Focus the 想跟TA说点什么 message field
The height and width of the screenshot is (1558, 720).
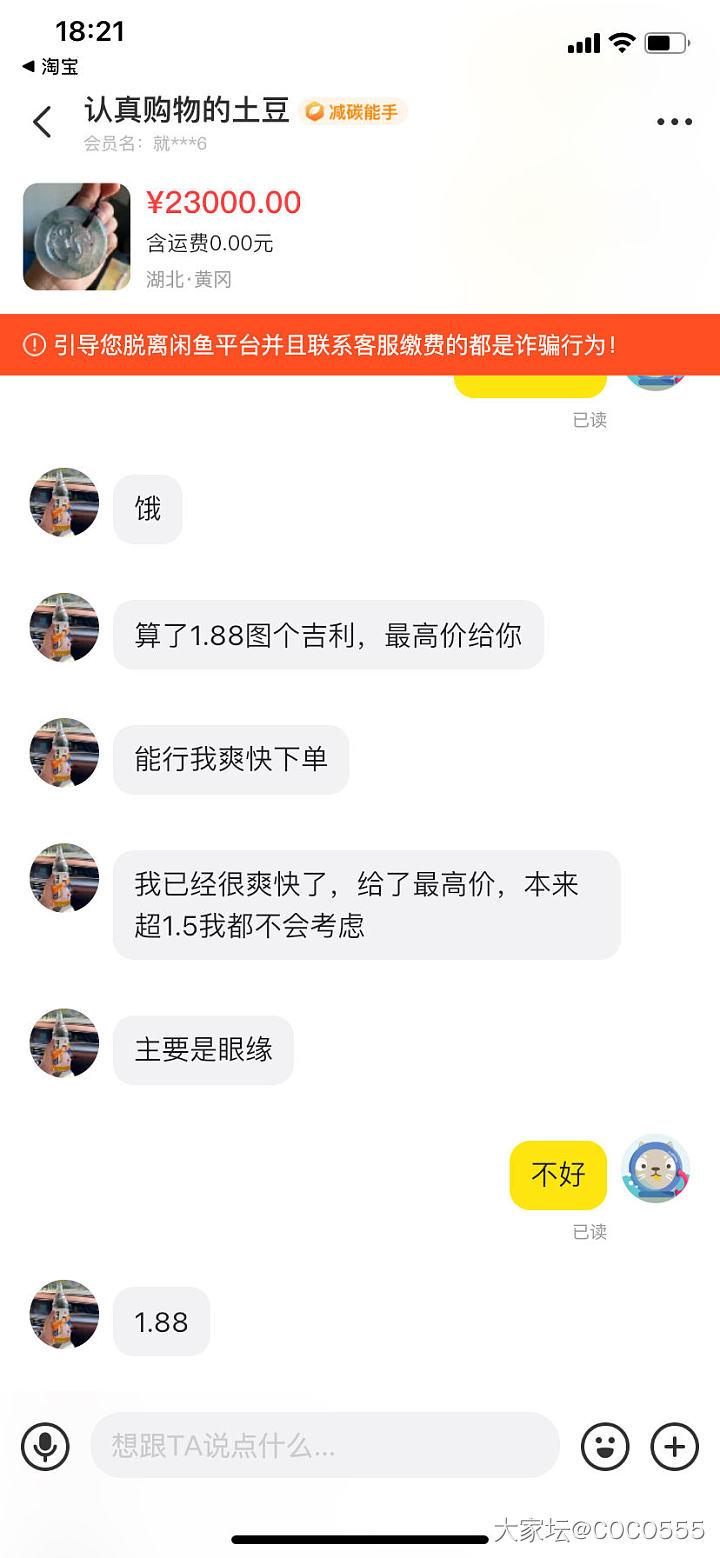click(324, 1446)
